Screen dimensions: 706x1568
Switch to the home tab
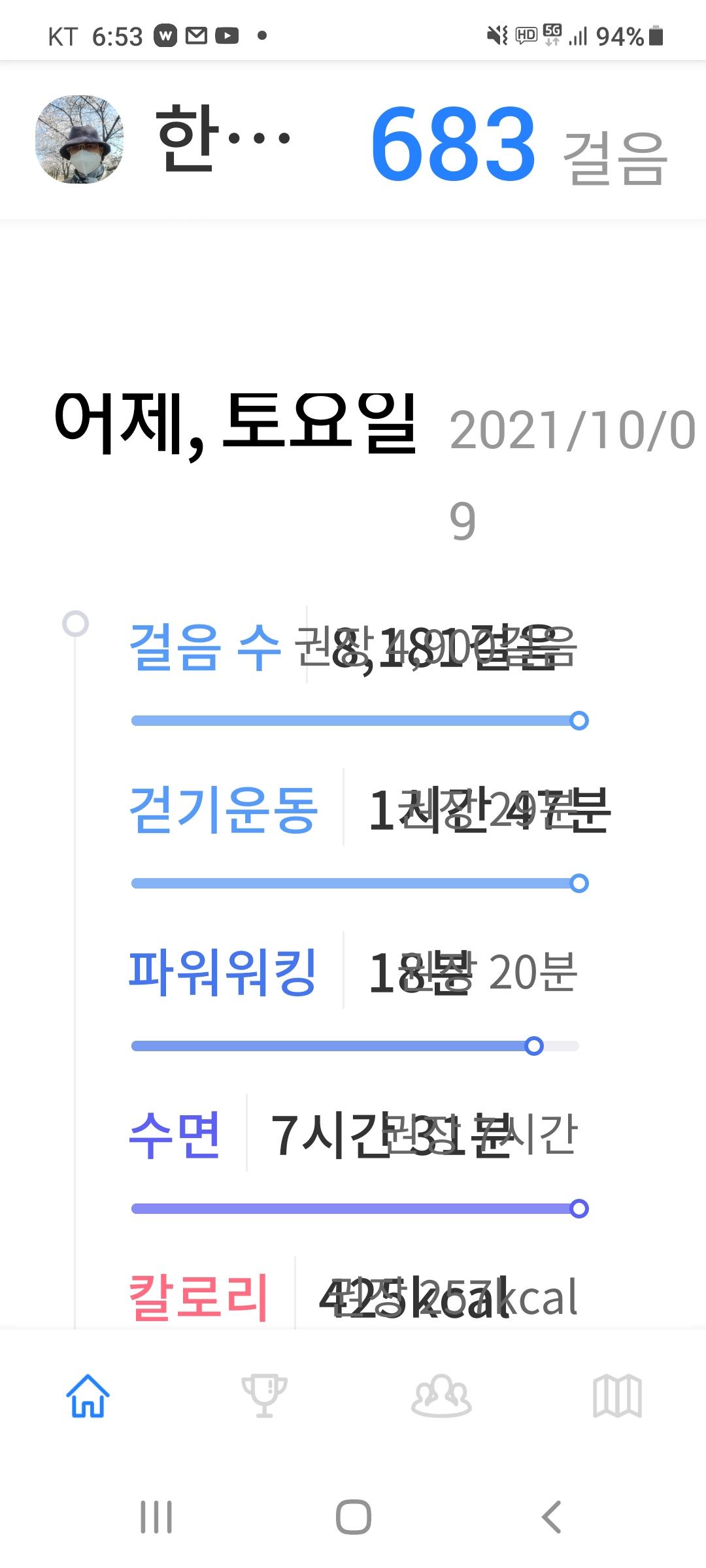click(88, 1396)
